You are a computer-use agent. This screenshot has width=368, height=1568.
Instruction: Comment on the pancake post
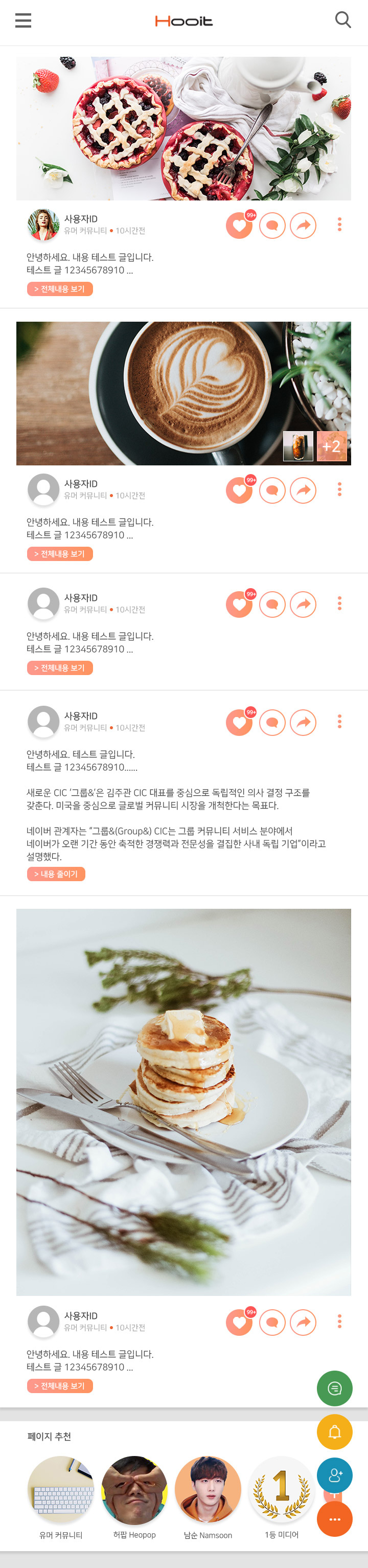(x=272, y=1322)
